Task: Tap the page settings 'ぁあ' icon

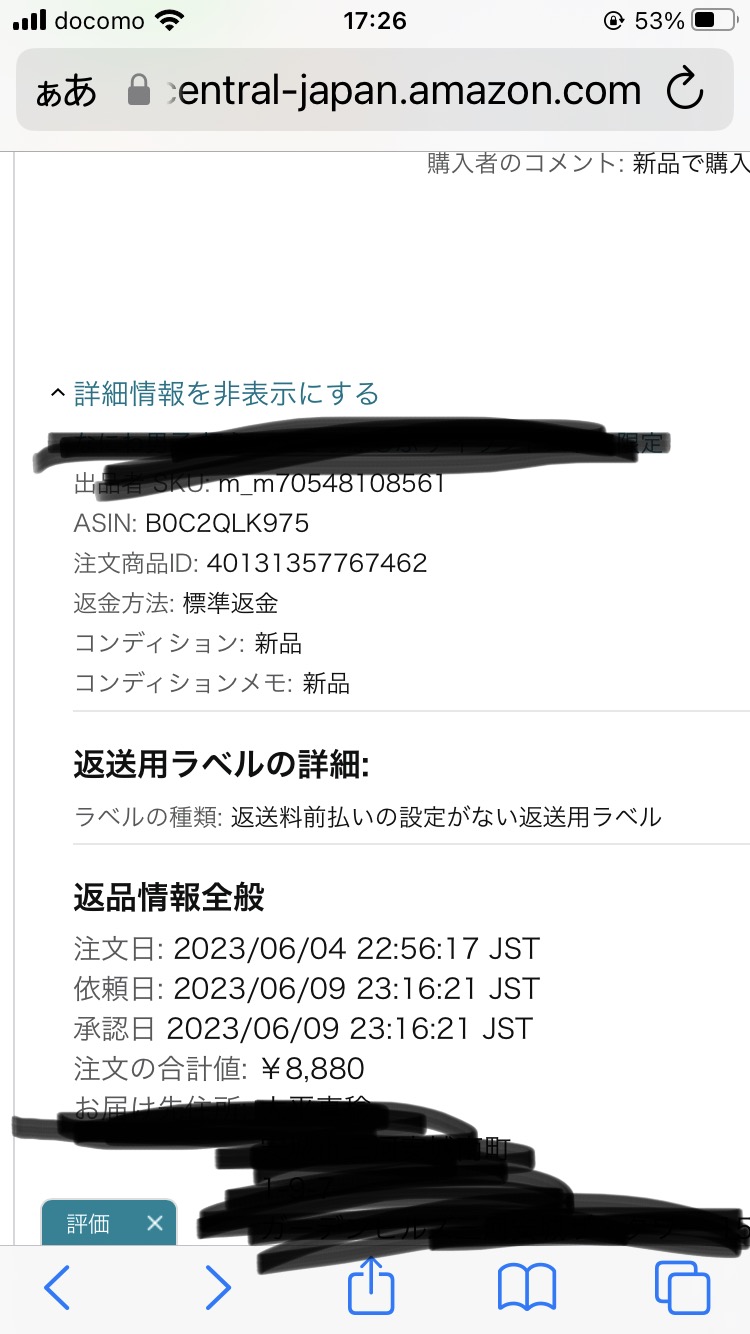Action: tap(65, 89)
